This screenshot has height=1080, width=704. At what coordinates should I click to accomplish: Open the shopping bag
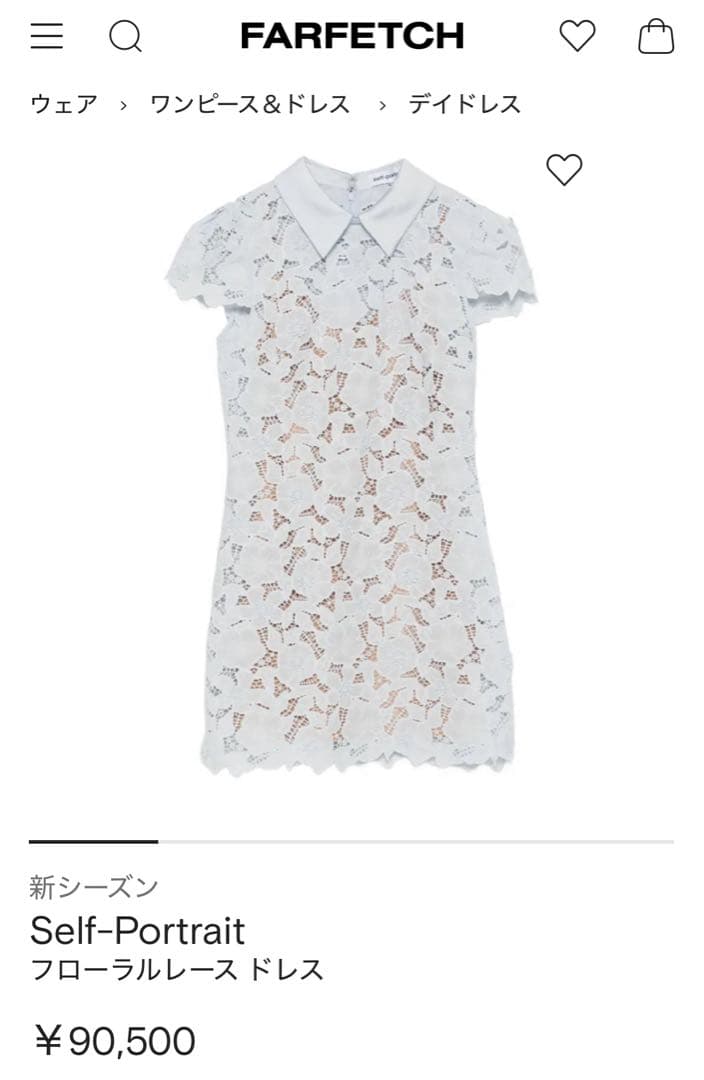tap(656, 37)
